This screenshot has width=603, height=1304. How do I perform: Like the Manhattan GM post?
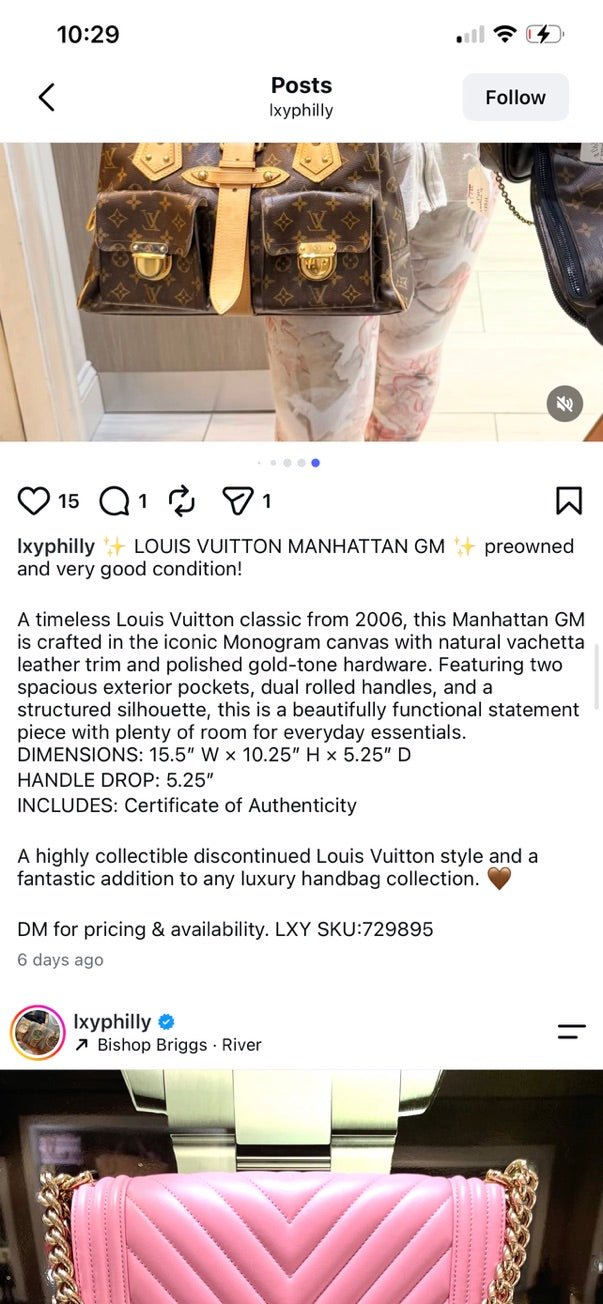click(33, 500)
